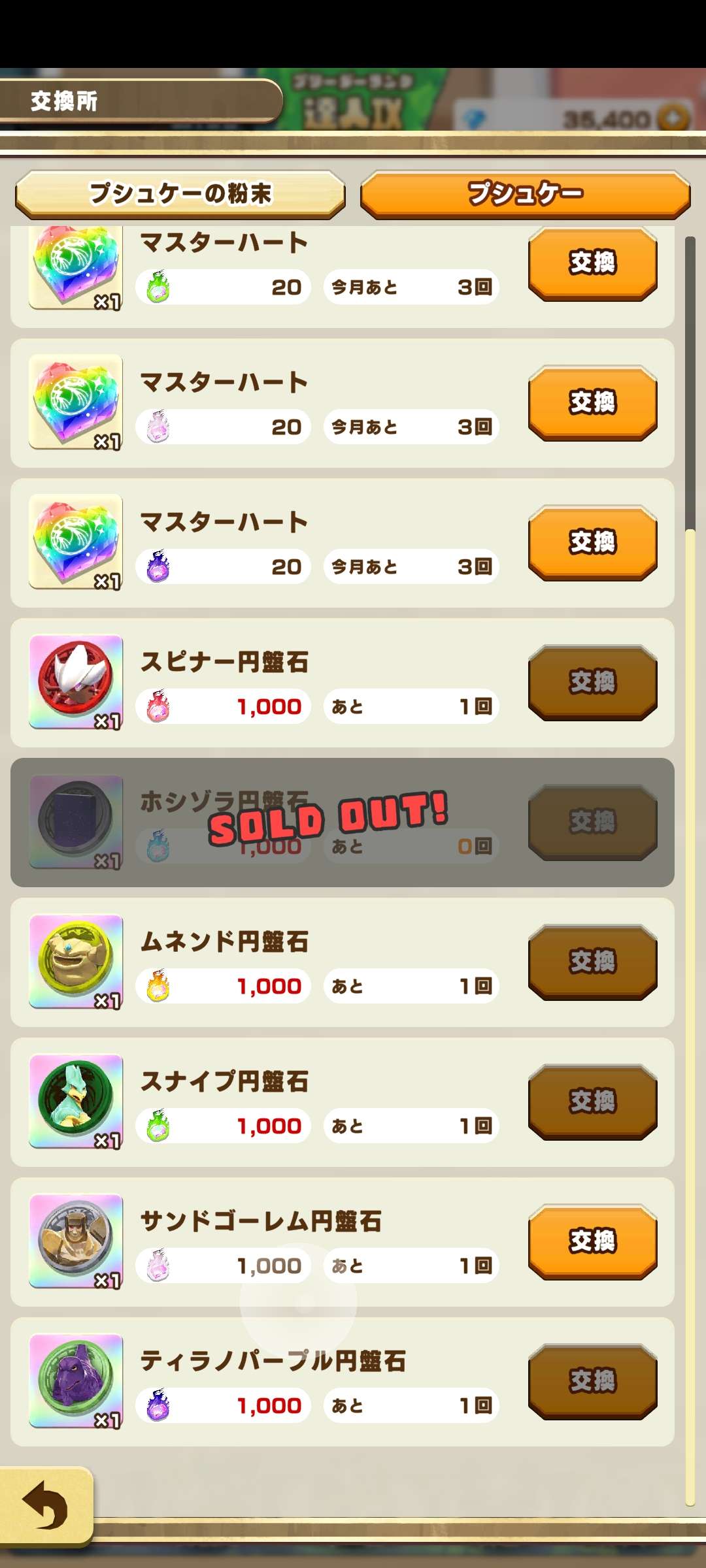
Task: Exchange for サンドゴーレム円盤石
Action: 592,1241
